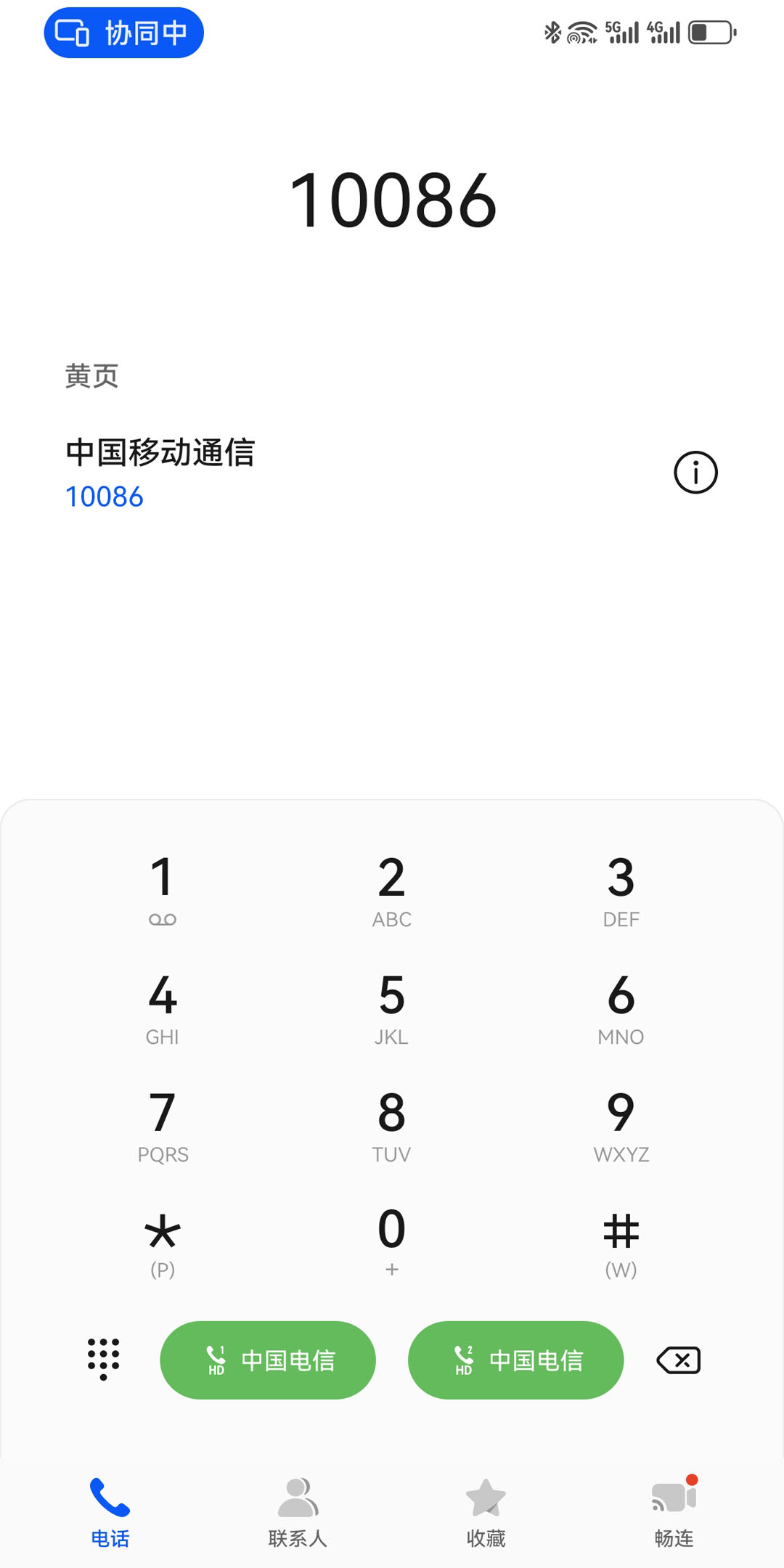Enter digit 5 JKL

tap(392, 1008)
